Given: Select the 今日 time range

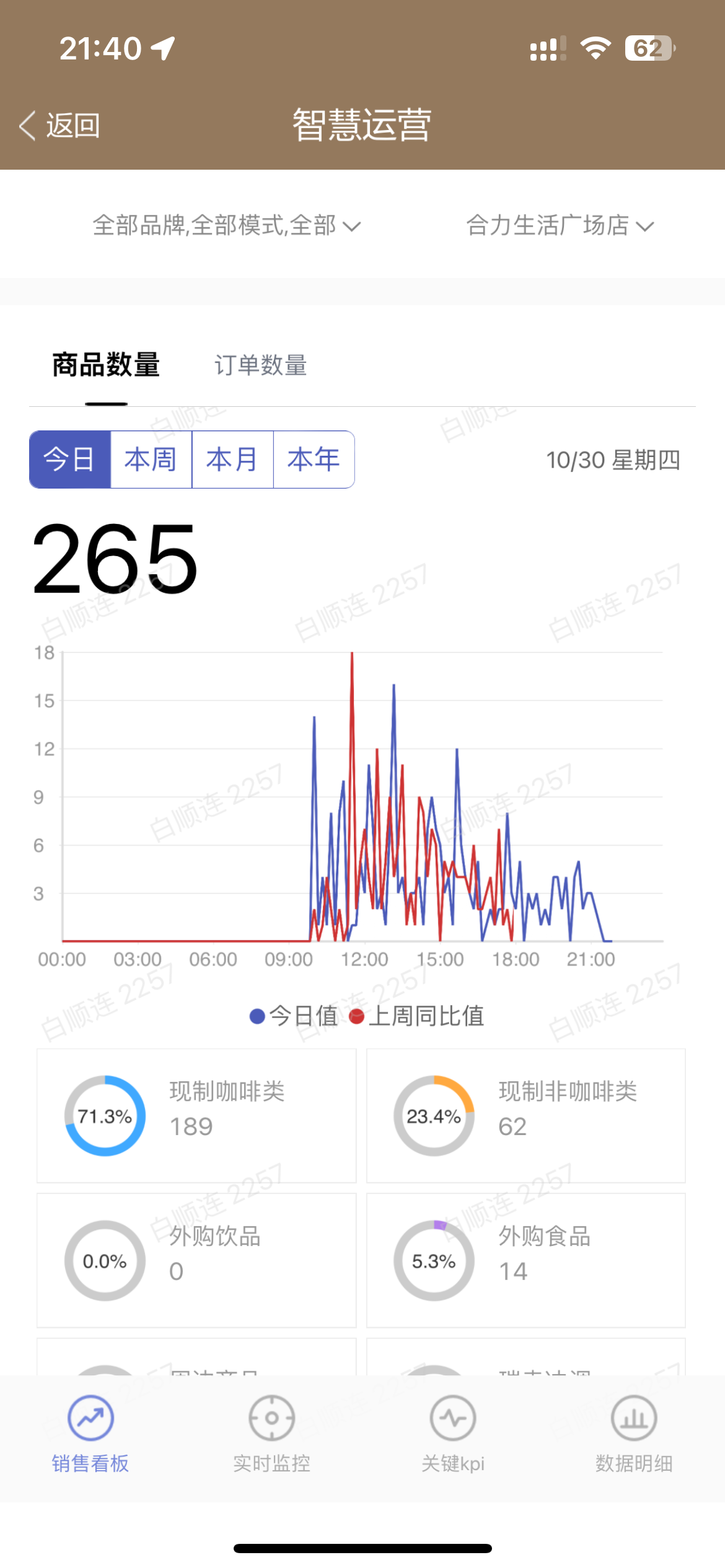Looking at the screenshot, I should pos(70,460).
